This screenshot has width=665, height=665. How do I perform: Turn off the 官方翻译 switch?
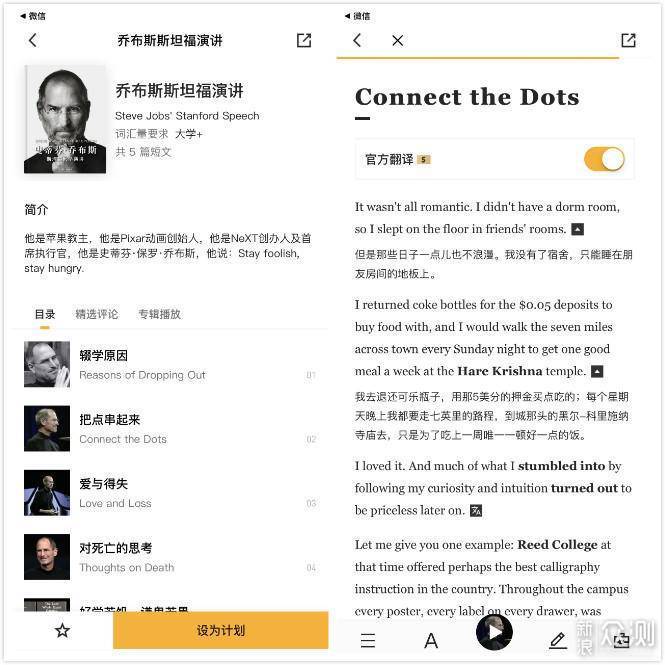tap(604, 159)
